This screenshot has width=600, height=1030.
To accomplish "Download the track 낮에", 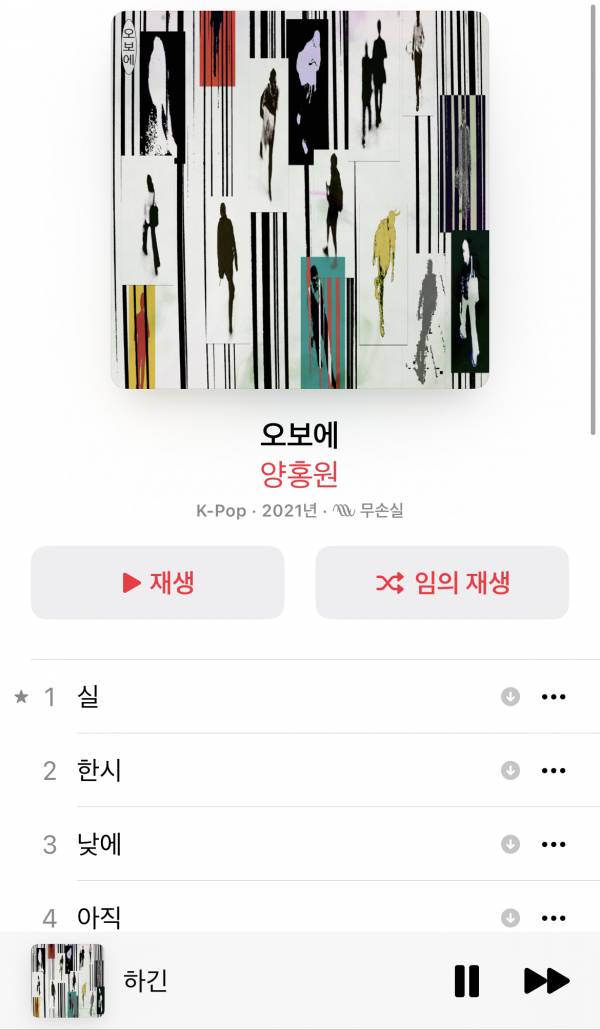I will [510, 845].
